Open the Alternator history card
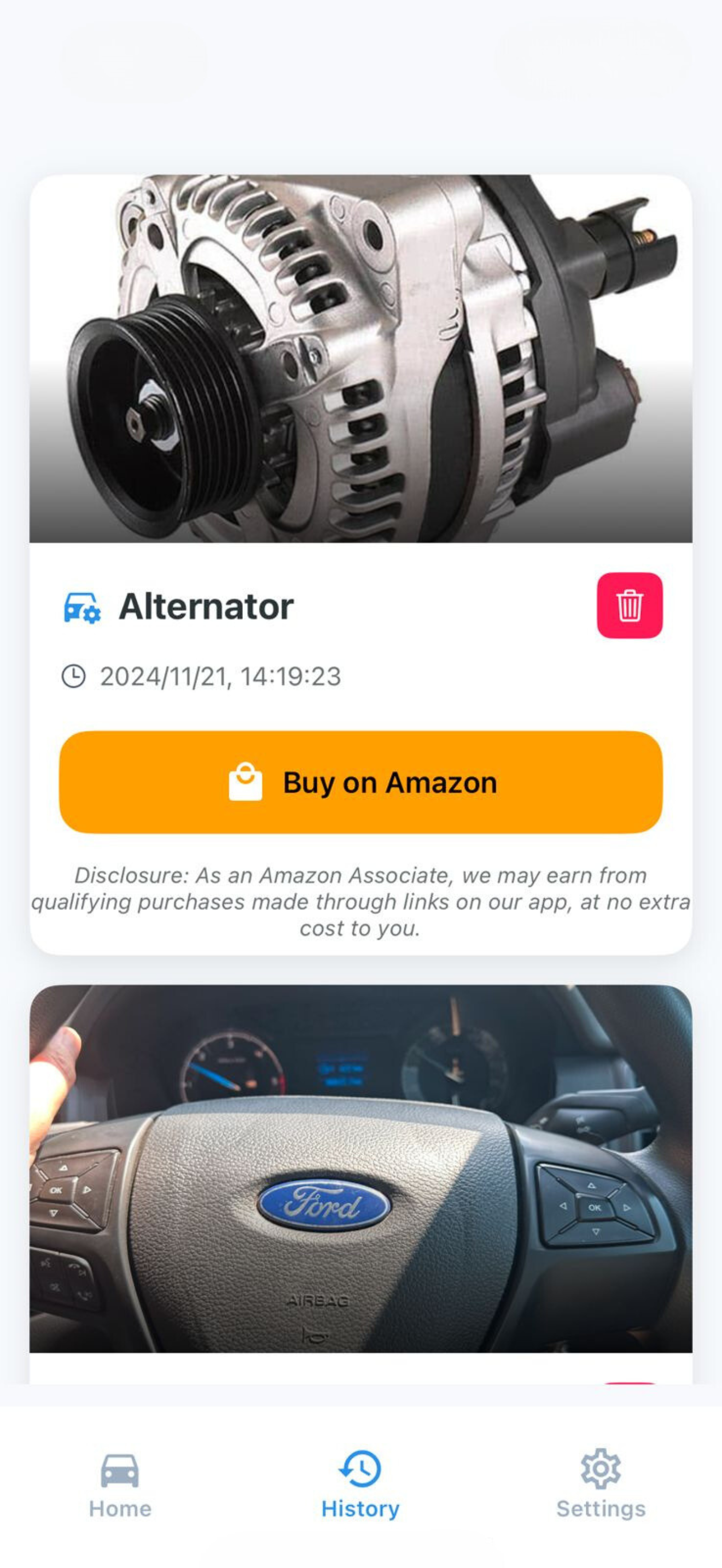 (360, 359)
